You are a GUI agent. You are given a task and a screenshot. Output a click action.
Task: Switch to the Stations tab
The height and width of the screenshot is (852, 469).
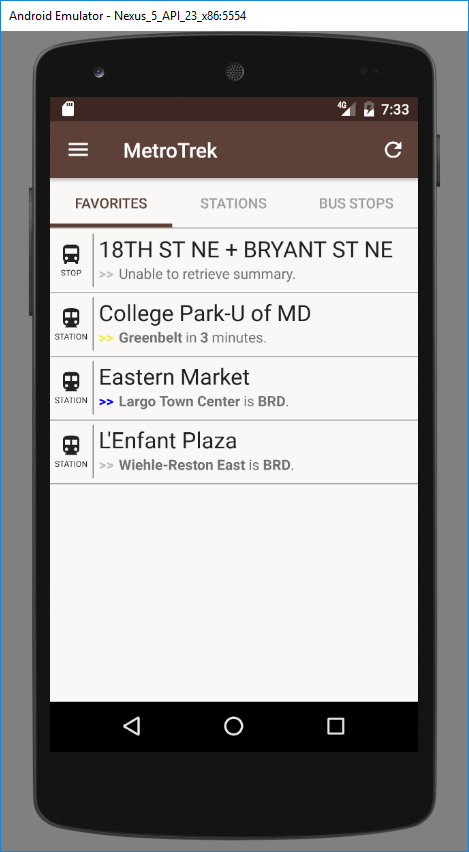[x=233, y=203]
